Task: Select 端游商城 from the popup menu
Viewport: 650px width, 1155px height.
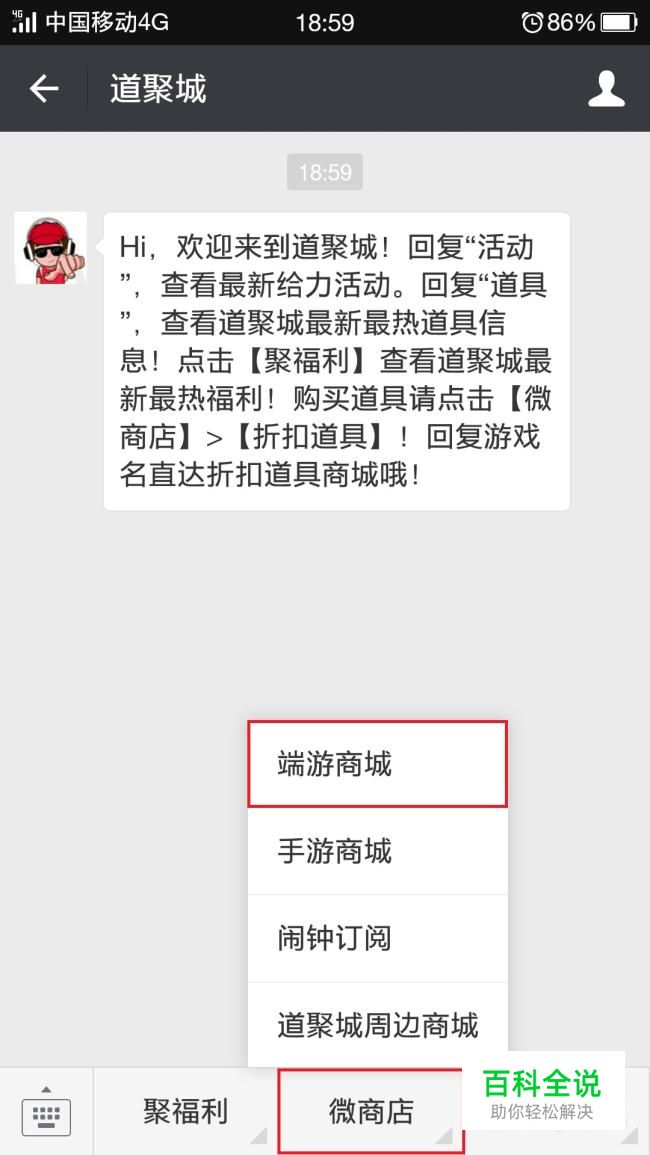Action: pyautogui.click(x=377, y=764)
